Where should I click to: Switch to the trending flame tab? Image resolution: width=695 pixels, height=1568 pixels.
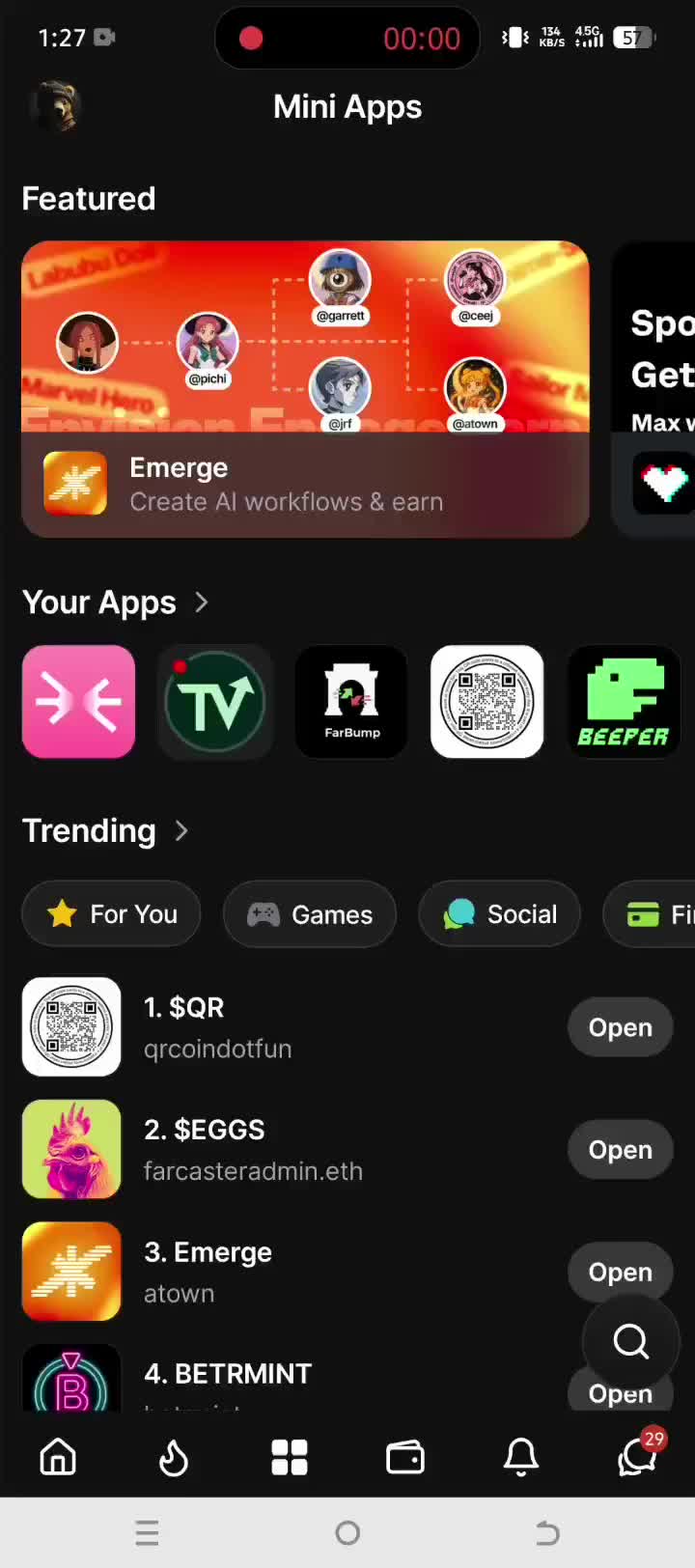174,1457
